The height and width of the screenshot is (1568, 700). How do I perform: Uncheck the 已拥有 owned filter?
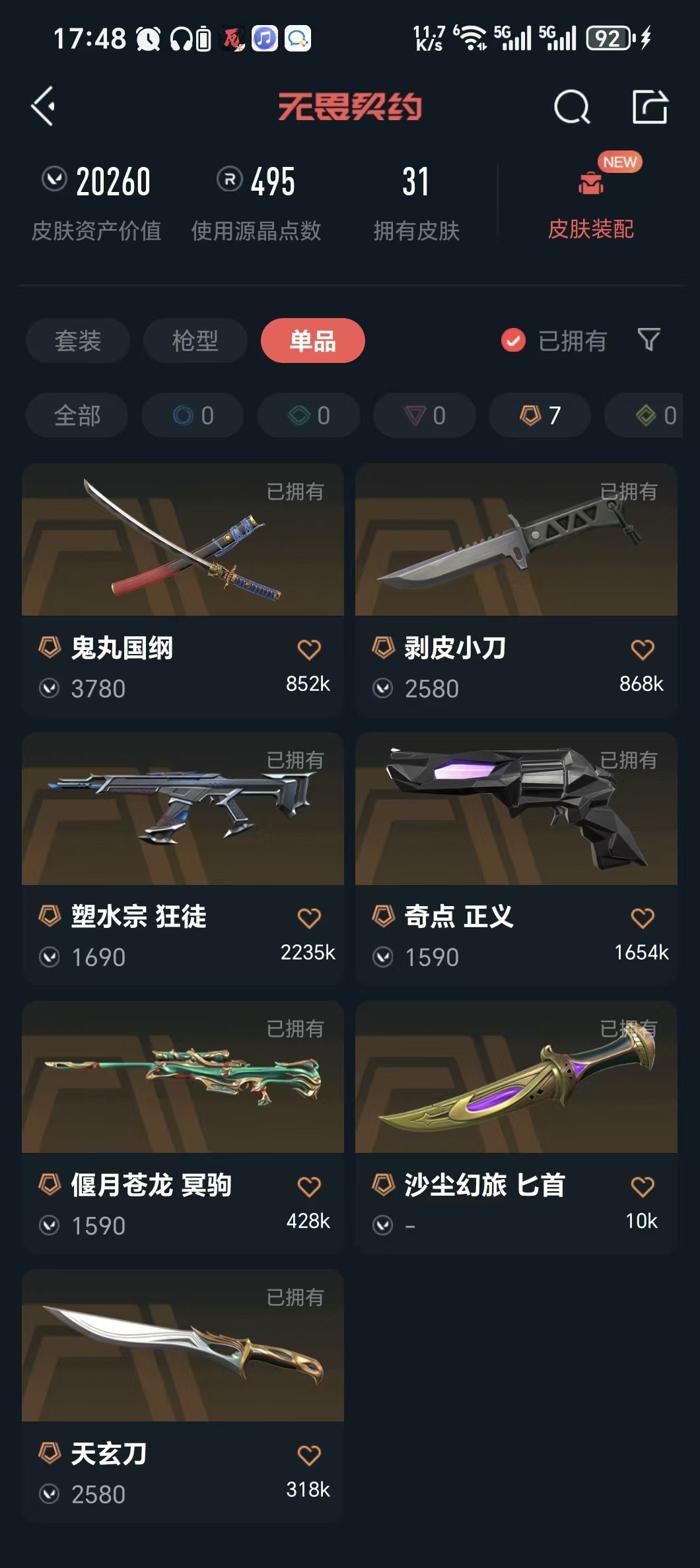[x=553, y=341]
